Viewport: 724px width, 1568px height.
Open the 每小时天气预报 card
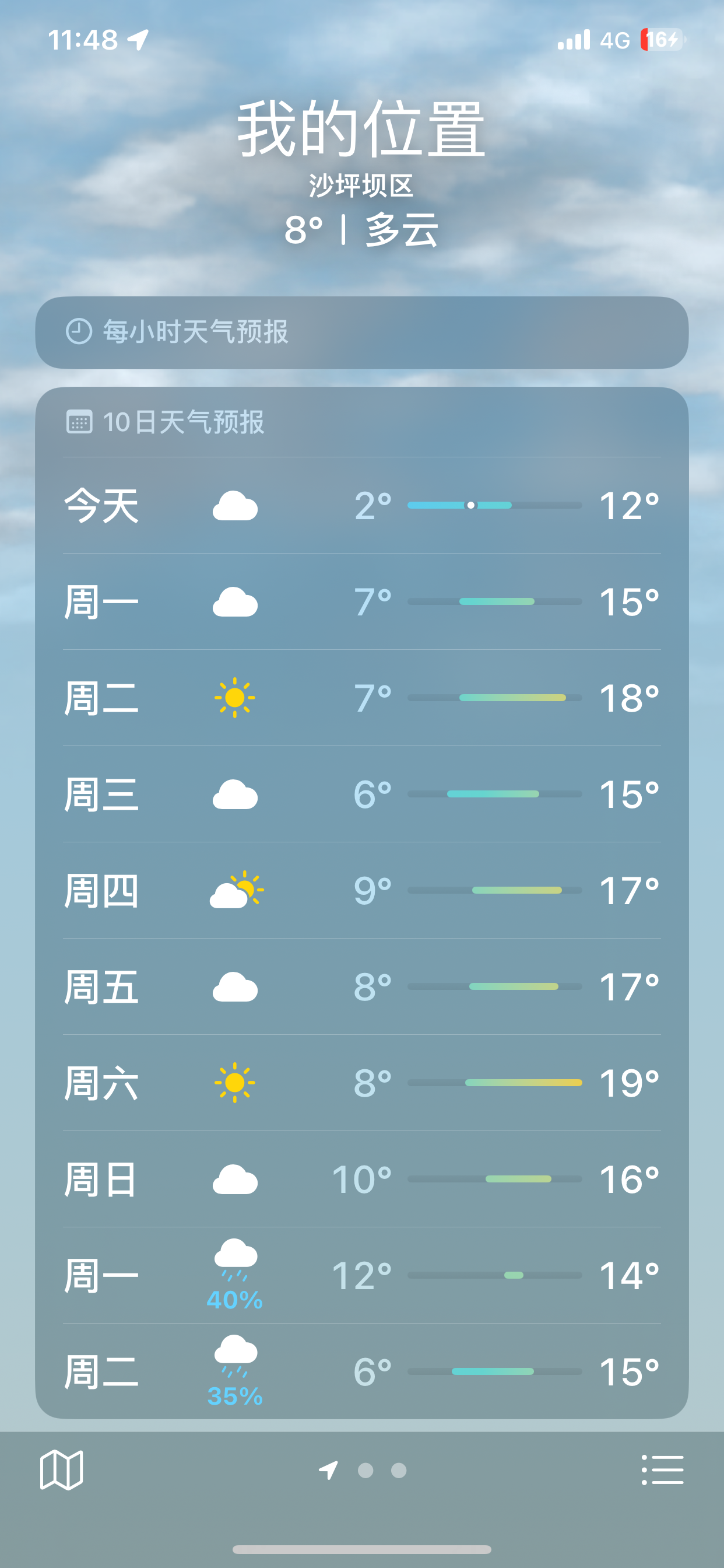point(361,332)
